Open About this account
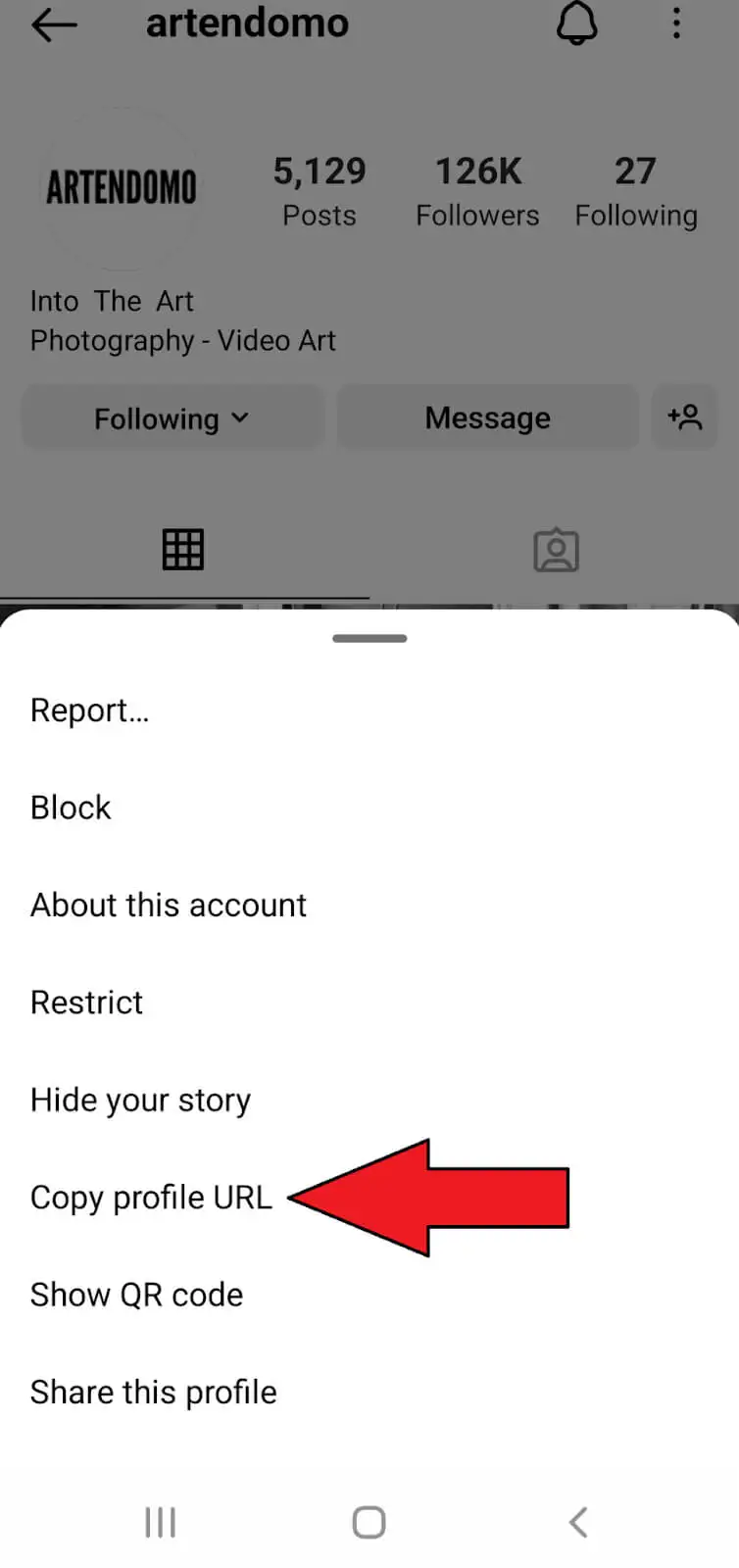Screen dimensions: 739x1568 (x=169, y=905)
